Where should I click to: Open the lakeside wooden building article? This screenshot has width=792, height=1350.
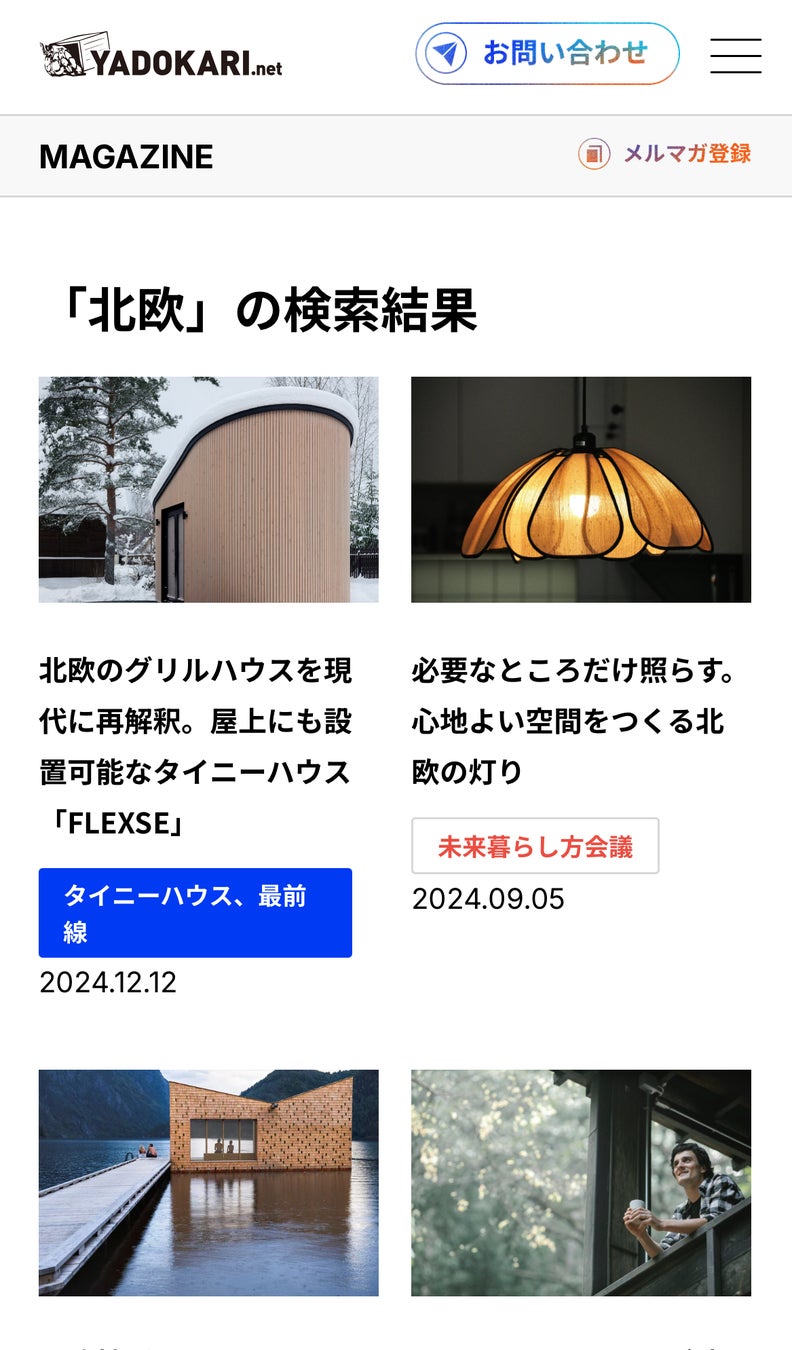(x=208, y=1182)
